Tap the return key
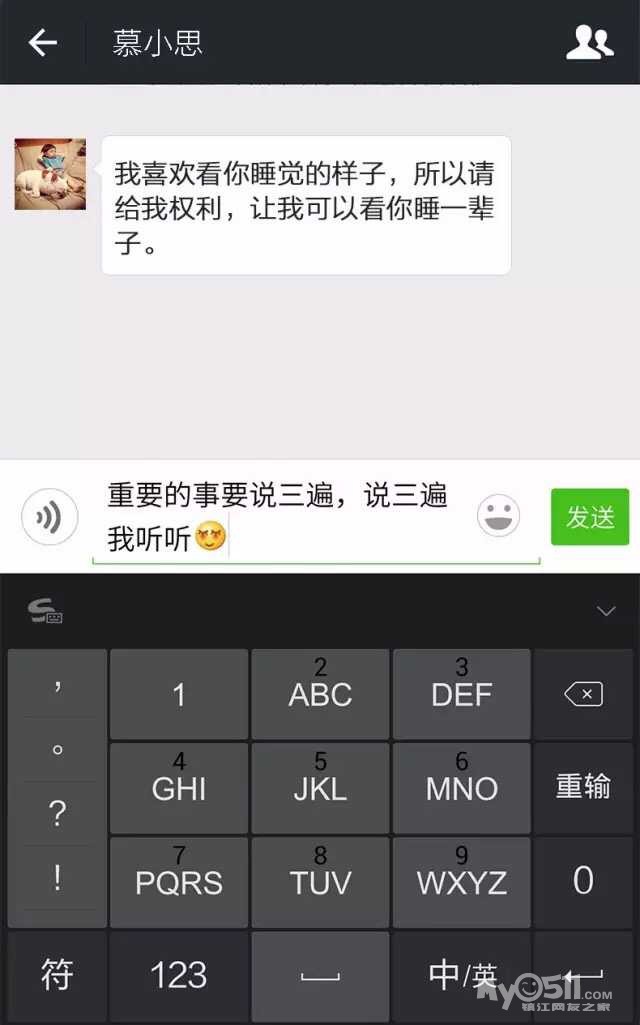 point(583,975)
